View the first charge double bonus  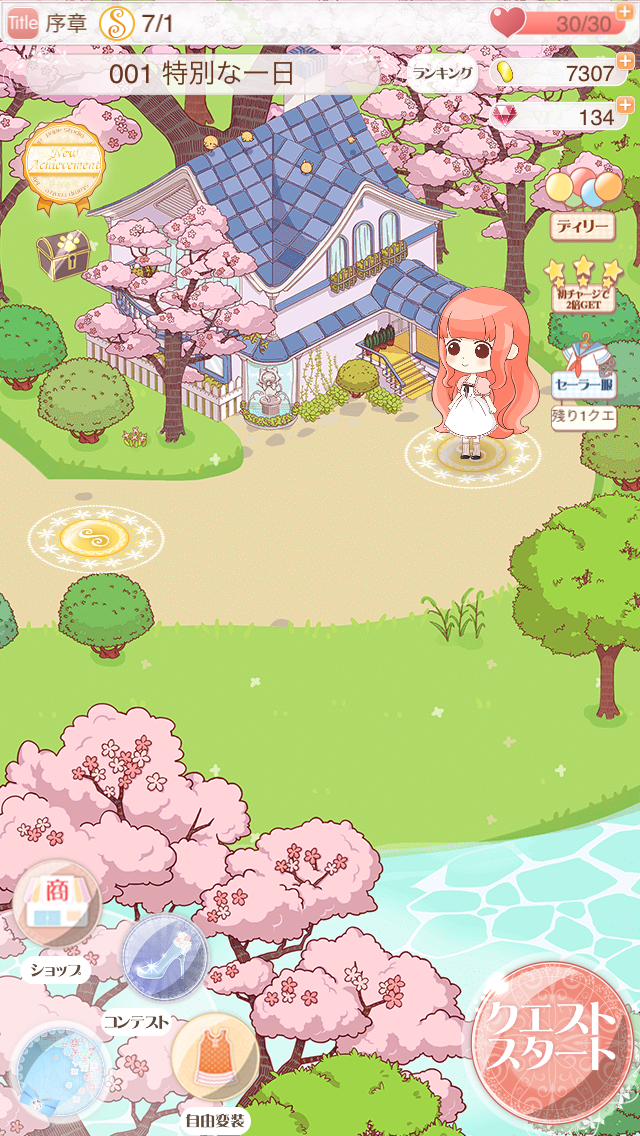pos(583,283)
